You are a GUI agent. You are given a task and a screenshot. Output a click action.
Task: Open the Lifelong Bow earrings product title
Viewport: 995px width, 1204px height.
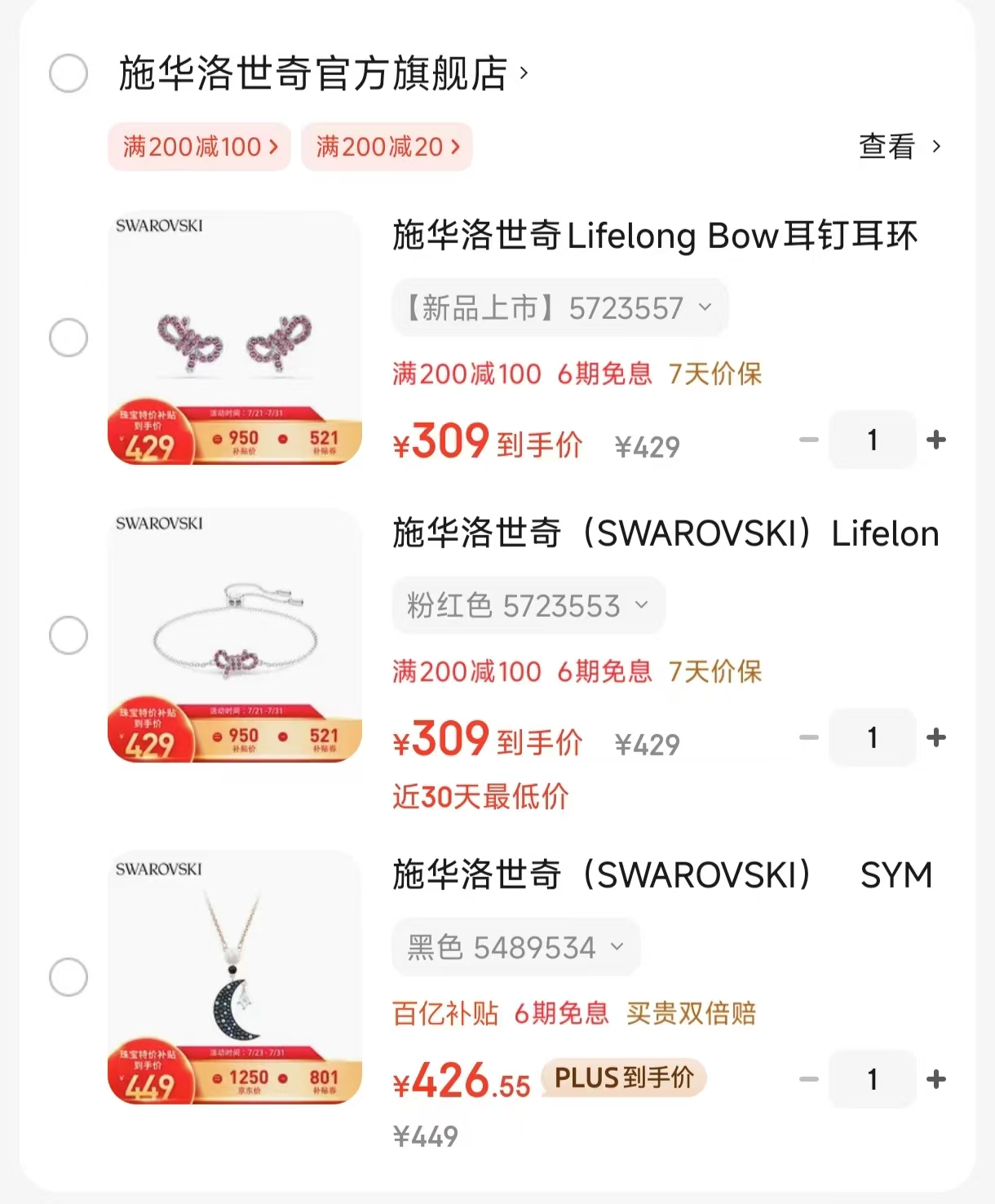tap(652, 237)
